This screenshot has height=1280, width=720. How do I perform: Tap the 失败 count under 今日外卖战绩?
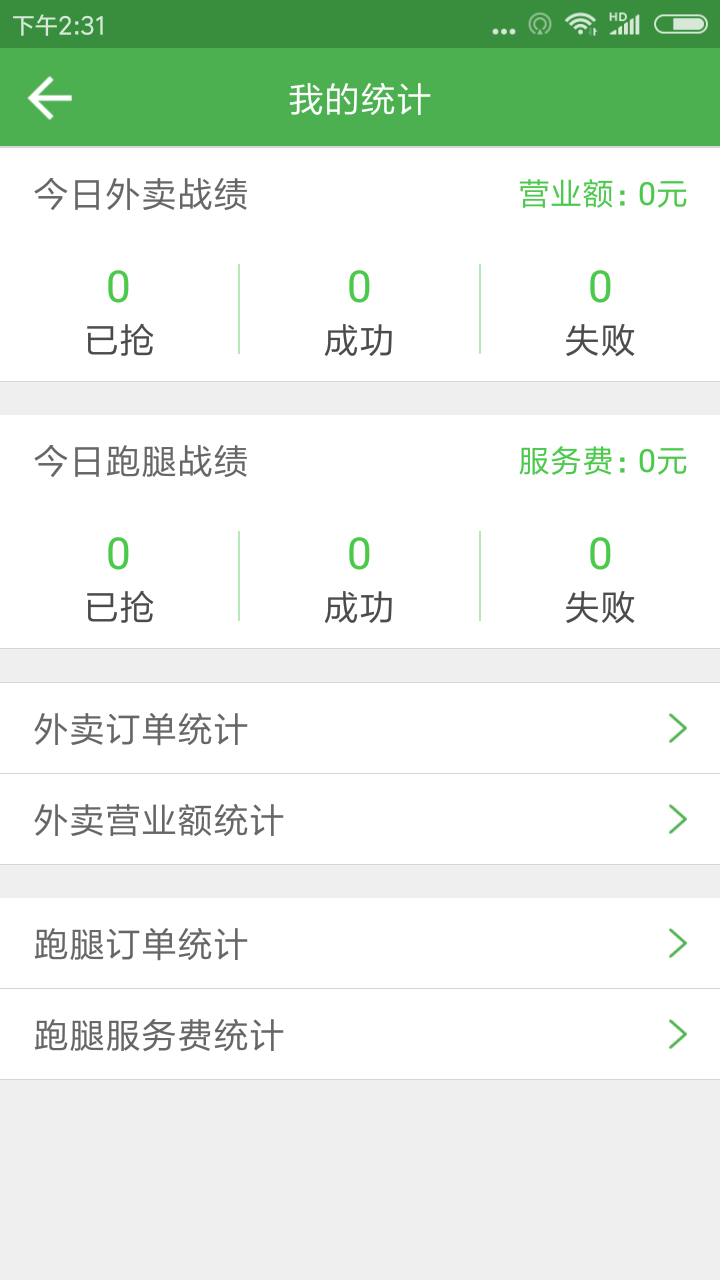[598, 288]
